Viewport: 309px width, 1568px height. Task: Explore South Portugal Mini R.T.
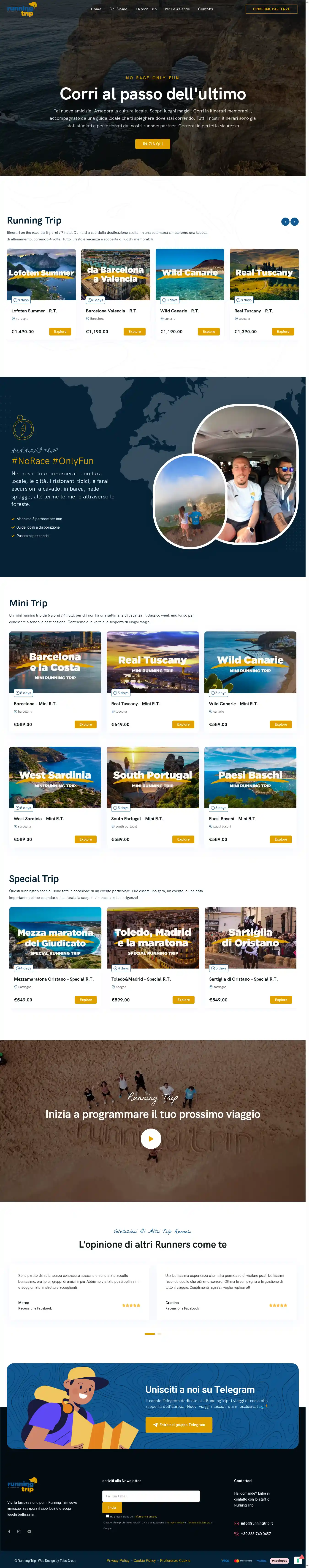coord(183,839)
